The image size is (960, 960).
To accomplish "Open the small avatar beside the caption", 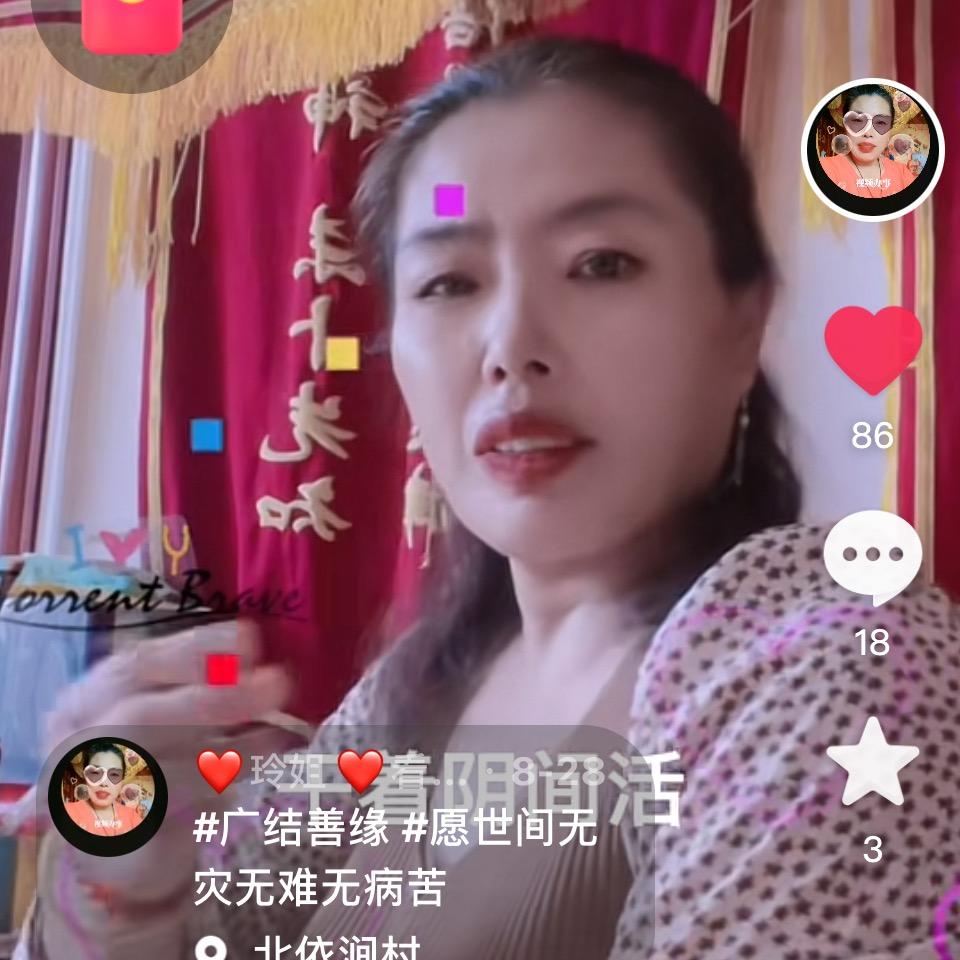I will coord(107,796).
